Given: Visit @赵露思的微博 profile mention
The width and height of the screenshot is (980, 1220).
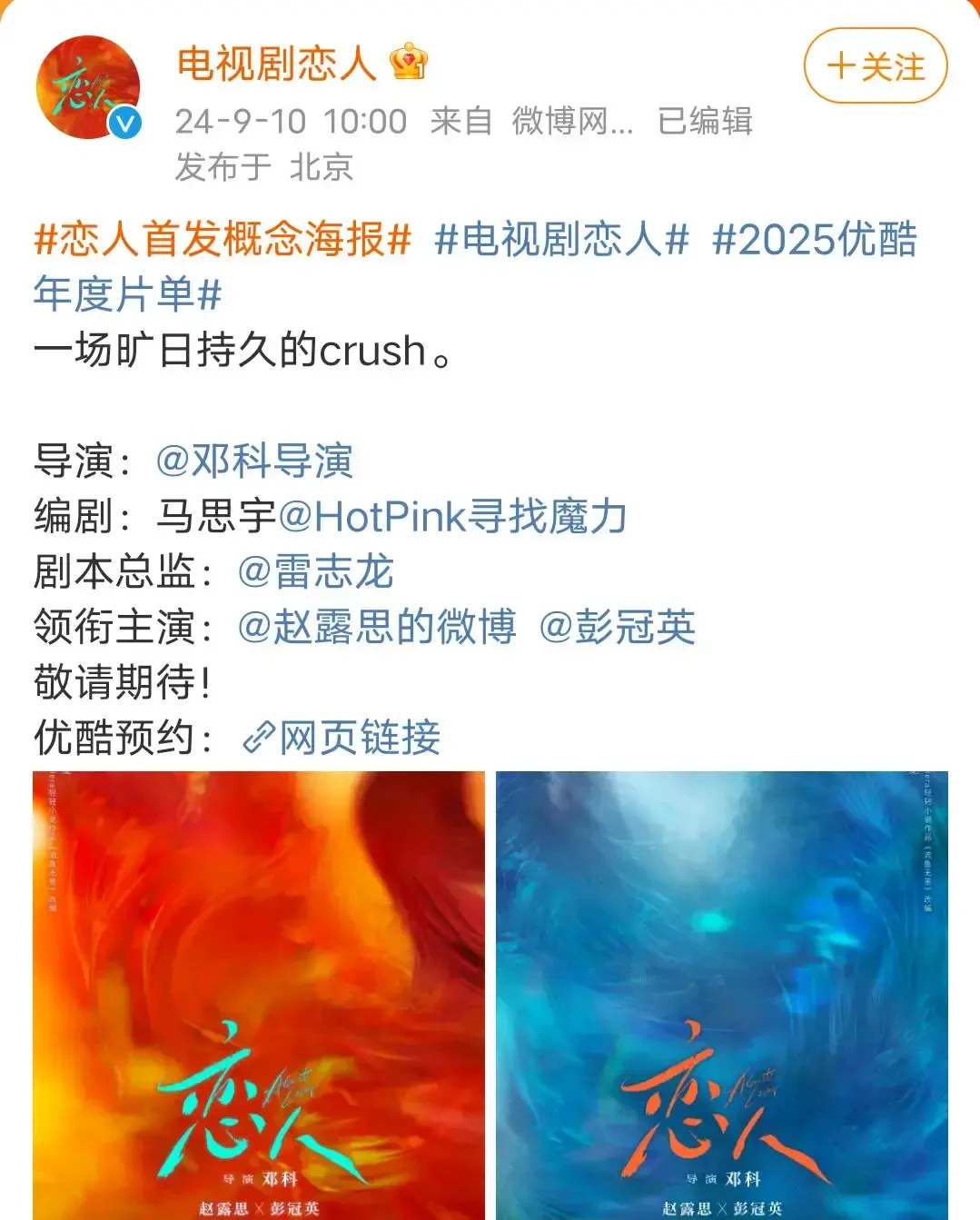Looking at the screenshot, I should (x=376, y=627).
